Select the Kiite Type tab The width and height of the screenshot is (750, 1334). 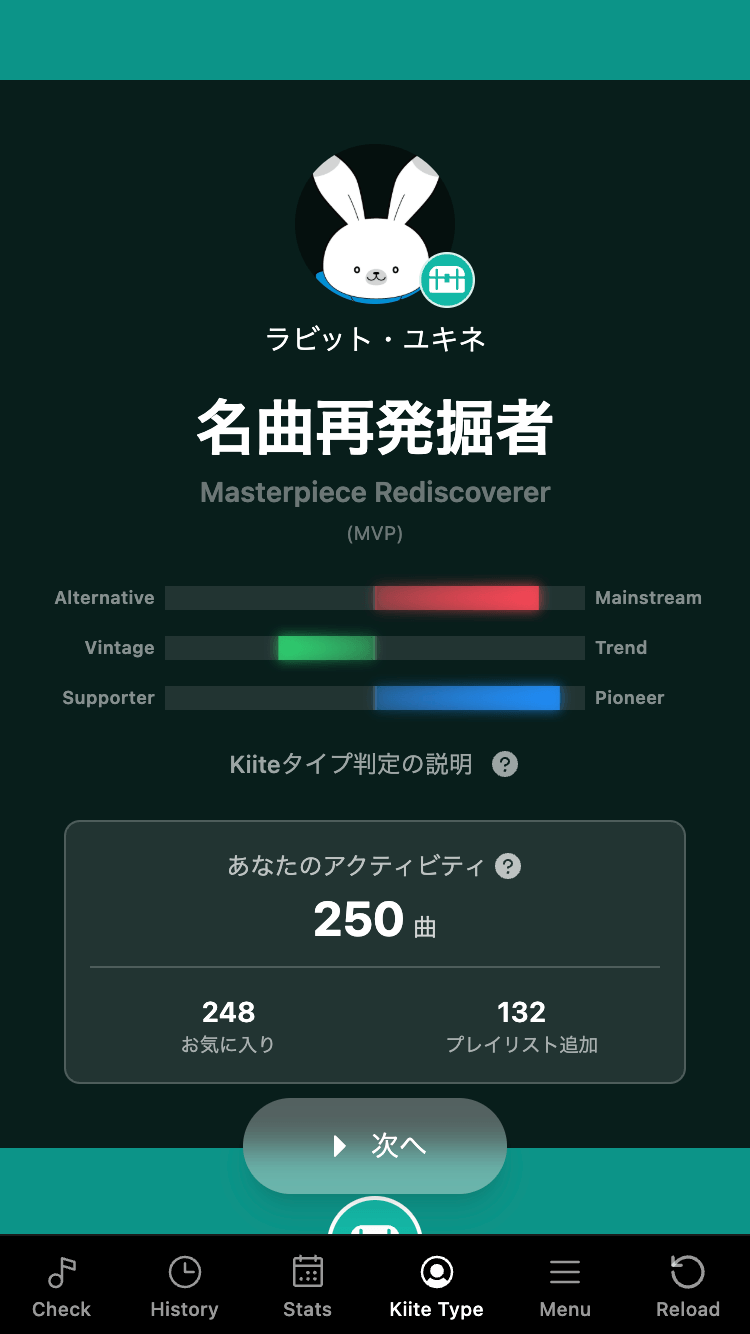point(436,1286)
